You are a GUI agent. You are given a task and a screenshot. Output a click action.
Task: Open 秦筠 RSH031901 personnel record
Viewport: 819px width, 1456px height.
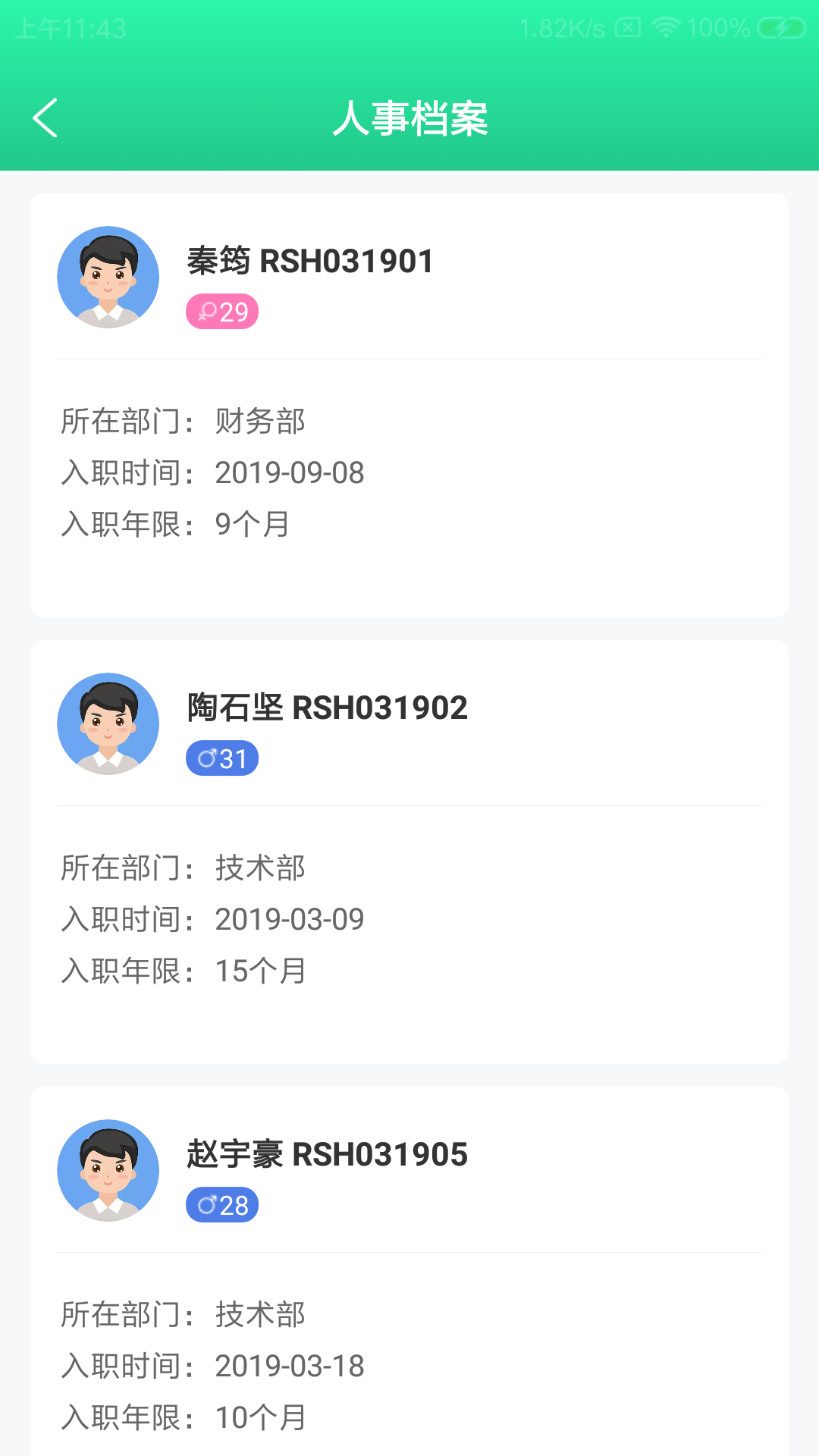409,405
